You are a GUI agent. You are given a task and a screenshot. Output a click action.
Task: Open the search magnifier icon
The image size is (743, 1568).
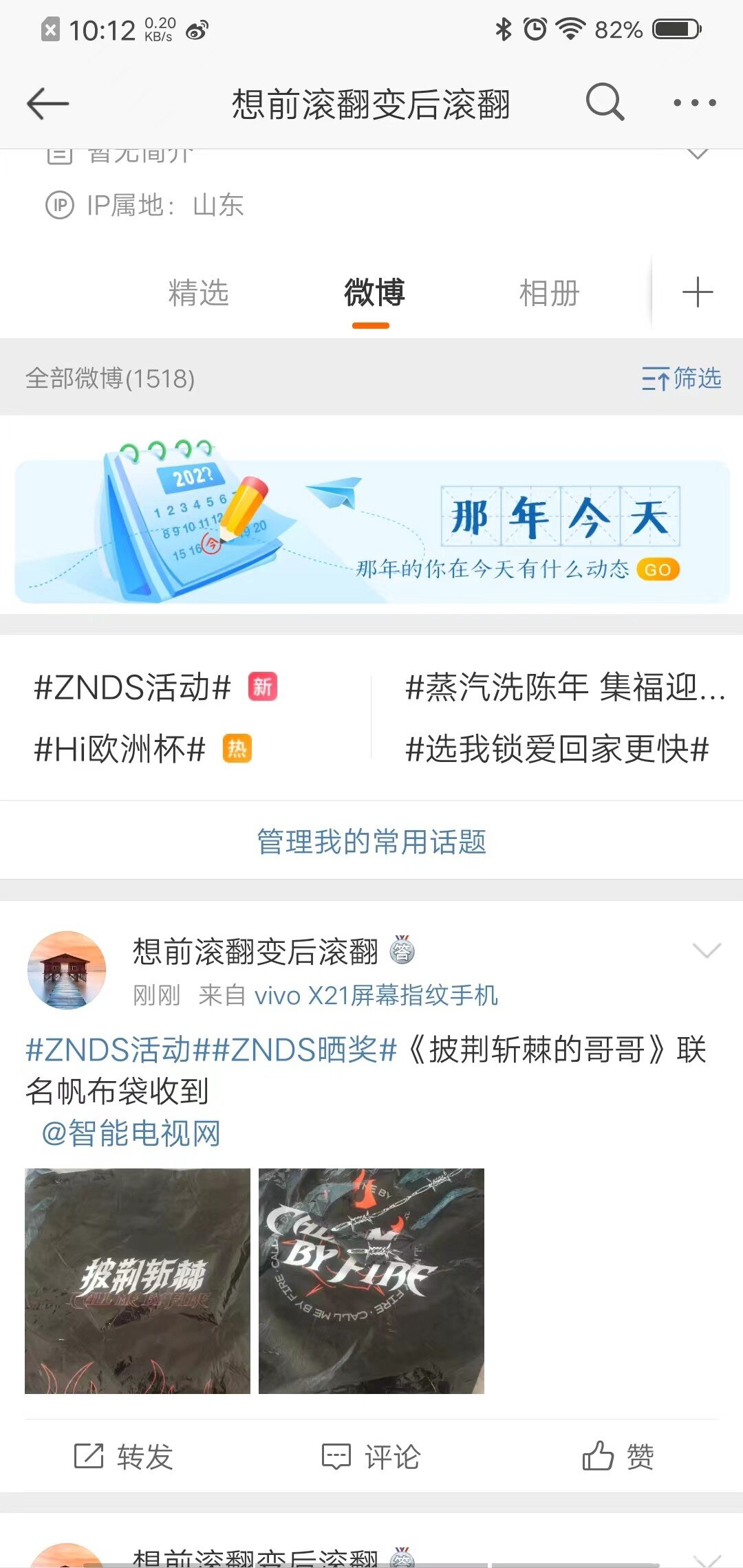click(x=605, y=102)
